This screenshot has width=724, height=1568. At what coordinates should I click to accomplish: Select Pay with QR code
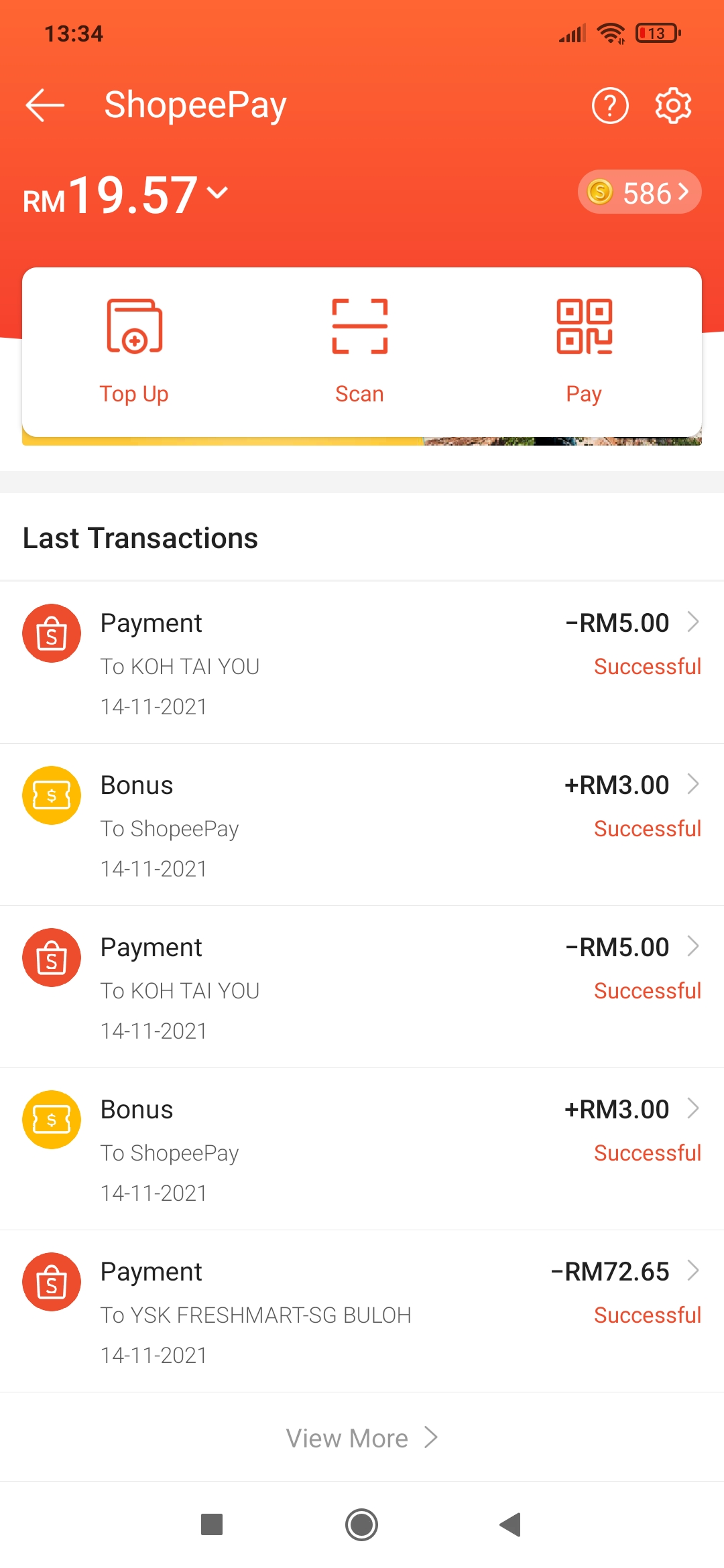click(x=584, y=352)
